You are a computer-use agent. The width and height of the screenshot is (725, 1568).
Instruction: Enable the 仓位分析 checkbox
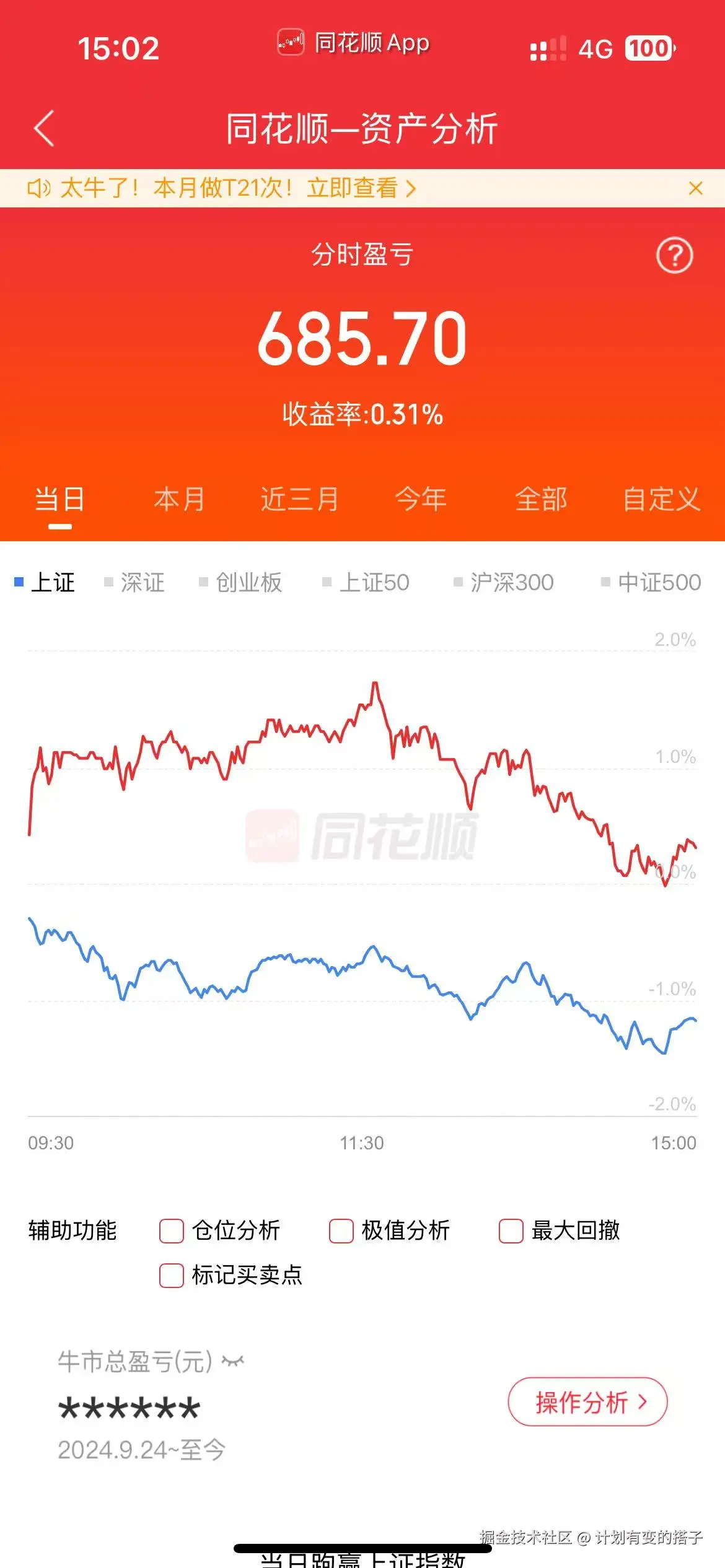(171, 1232)
